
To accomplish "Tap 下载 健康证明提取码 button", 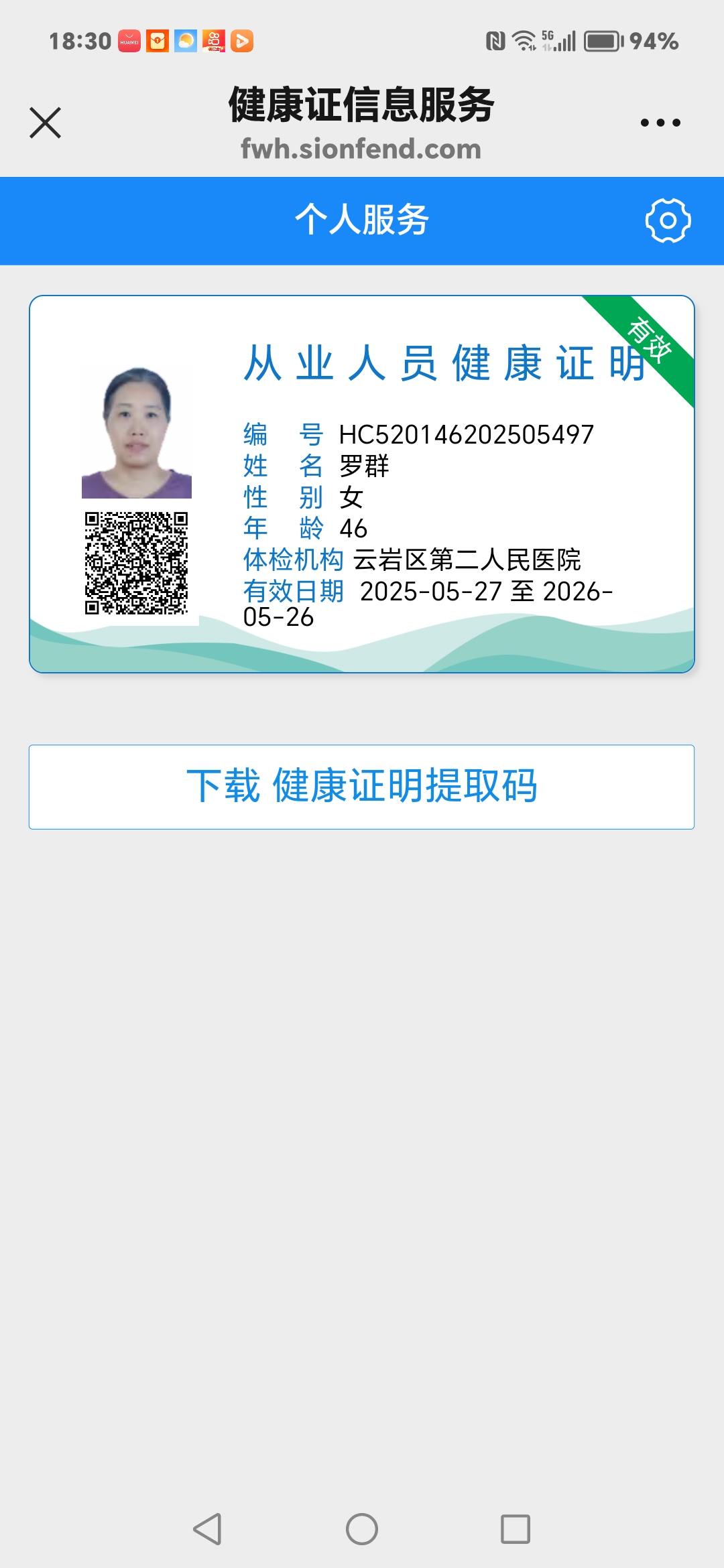I will 361,787.
